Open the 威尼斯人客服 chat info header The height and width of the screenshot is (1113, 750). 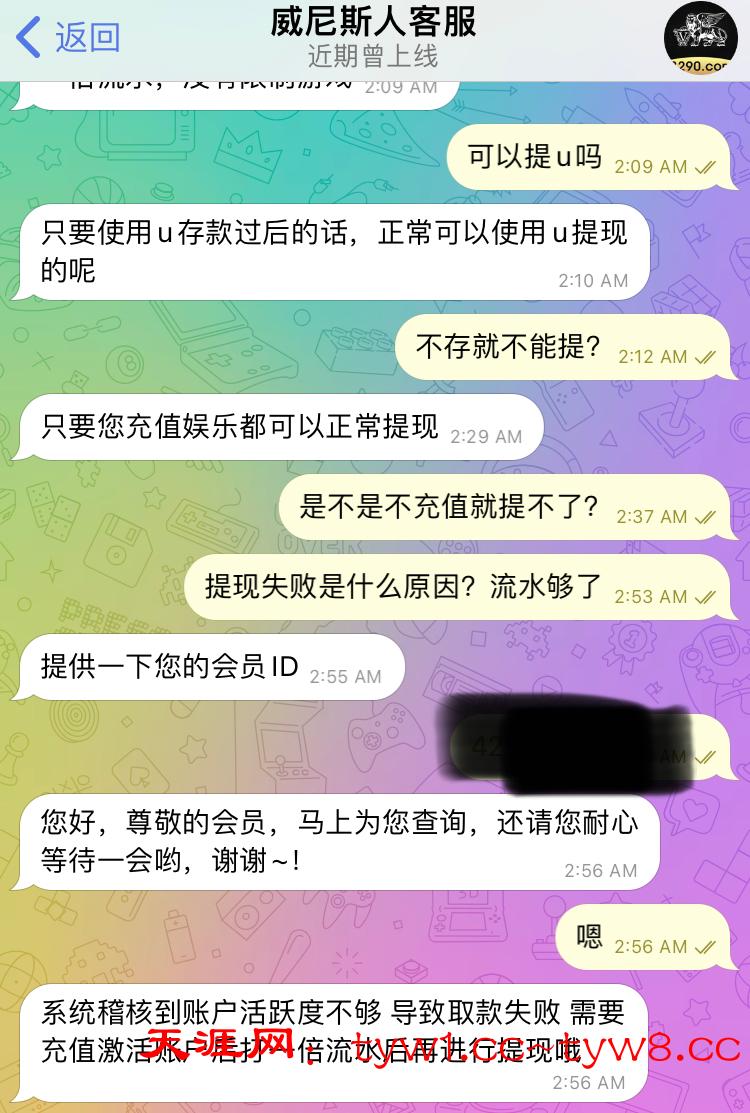(x=373, y=36)
